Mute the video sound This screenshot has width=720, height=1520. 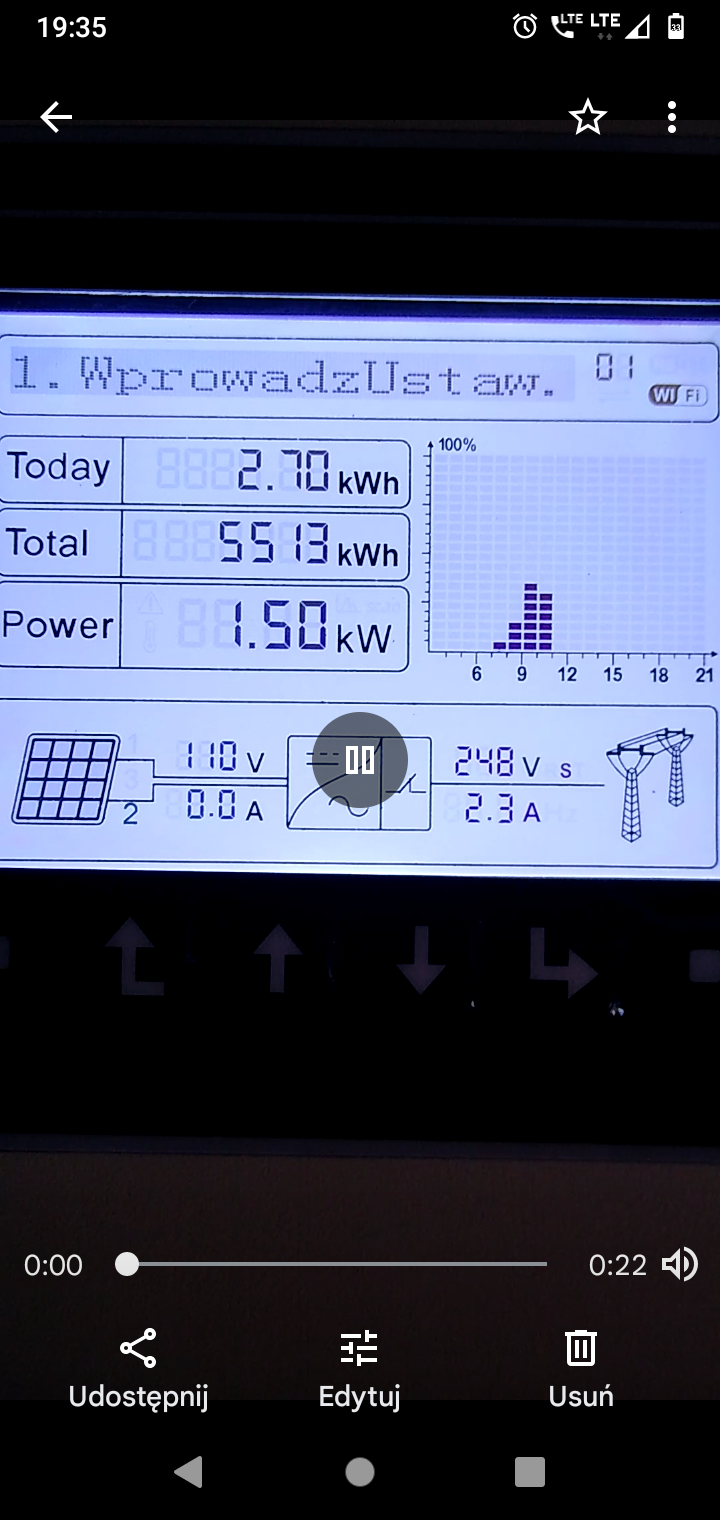680,1265
